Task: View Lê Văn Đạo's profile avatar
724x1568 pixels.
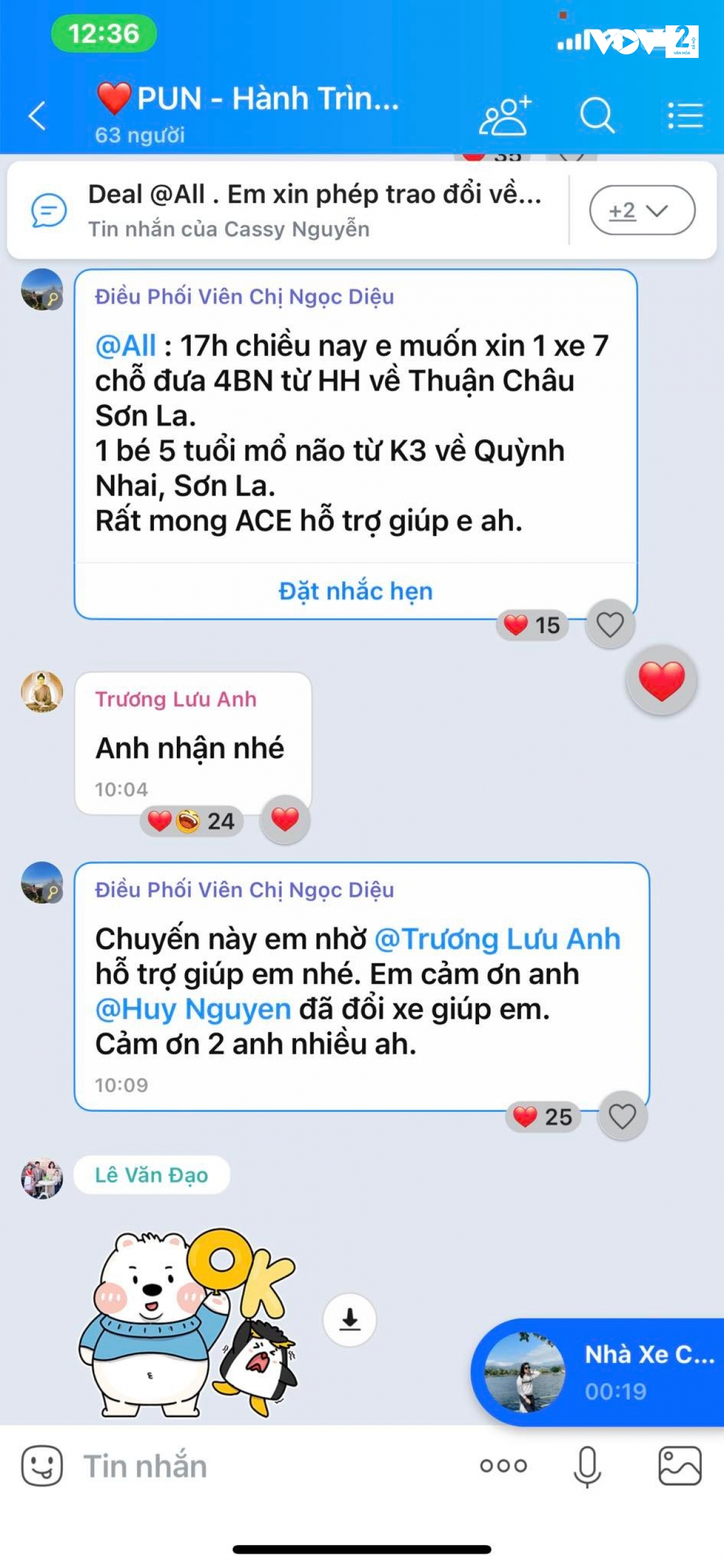Action: (42, 1178)
